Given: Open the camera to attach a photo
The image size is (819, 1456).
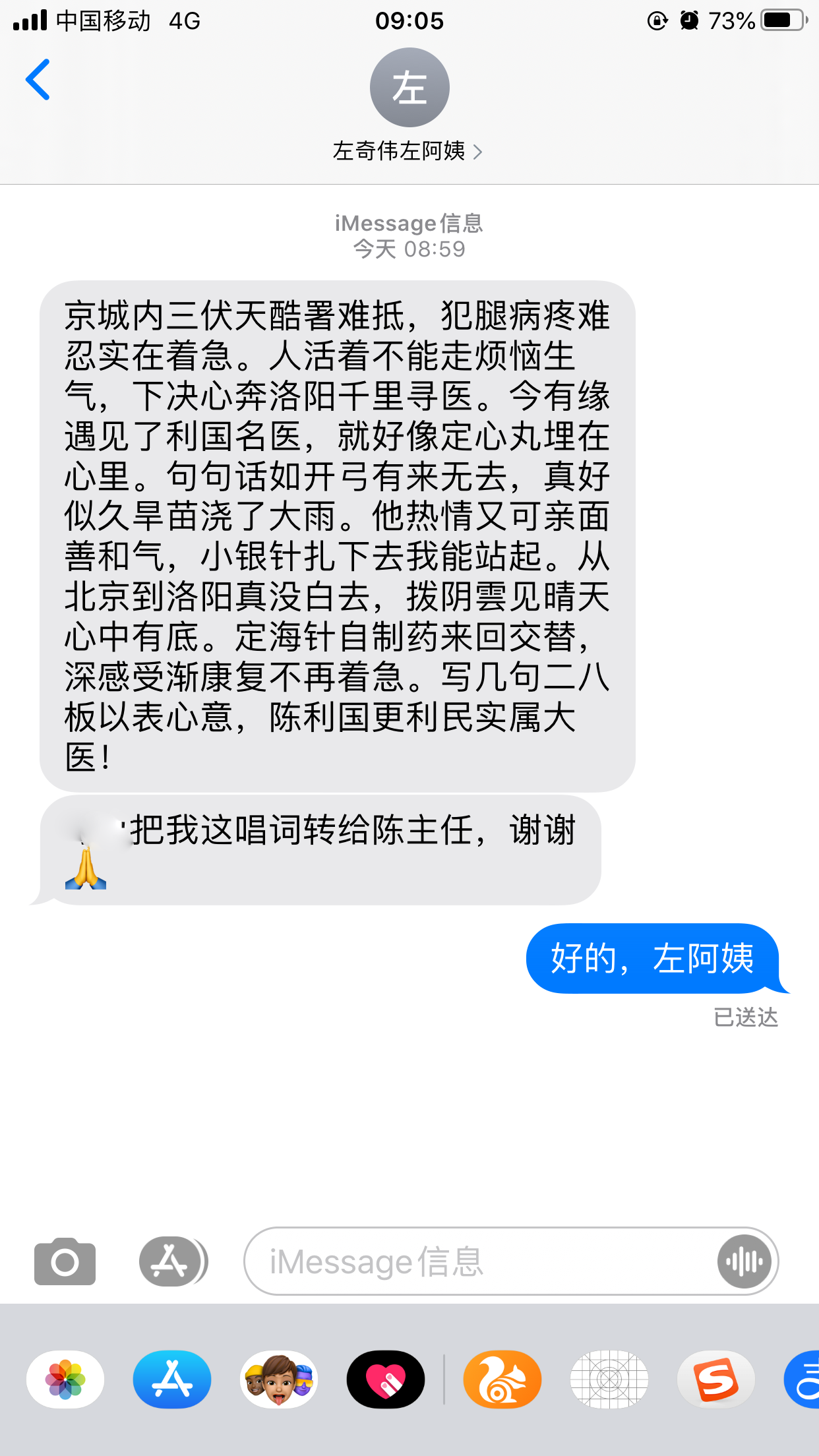Looking at the screenshot, I should coord(65,1261).
